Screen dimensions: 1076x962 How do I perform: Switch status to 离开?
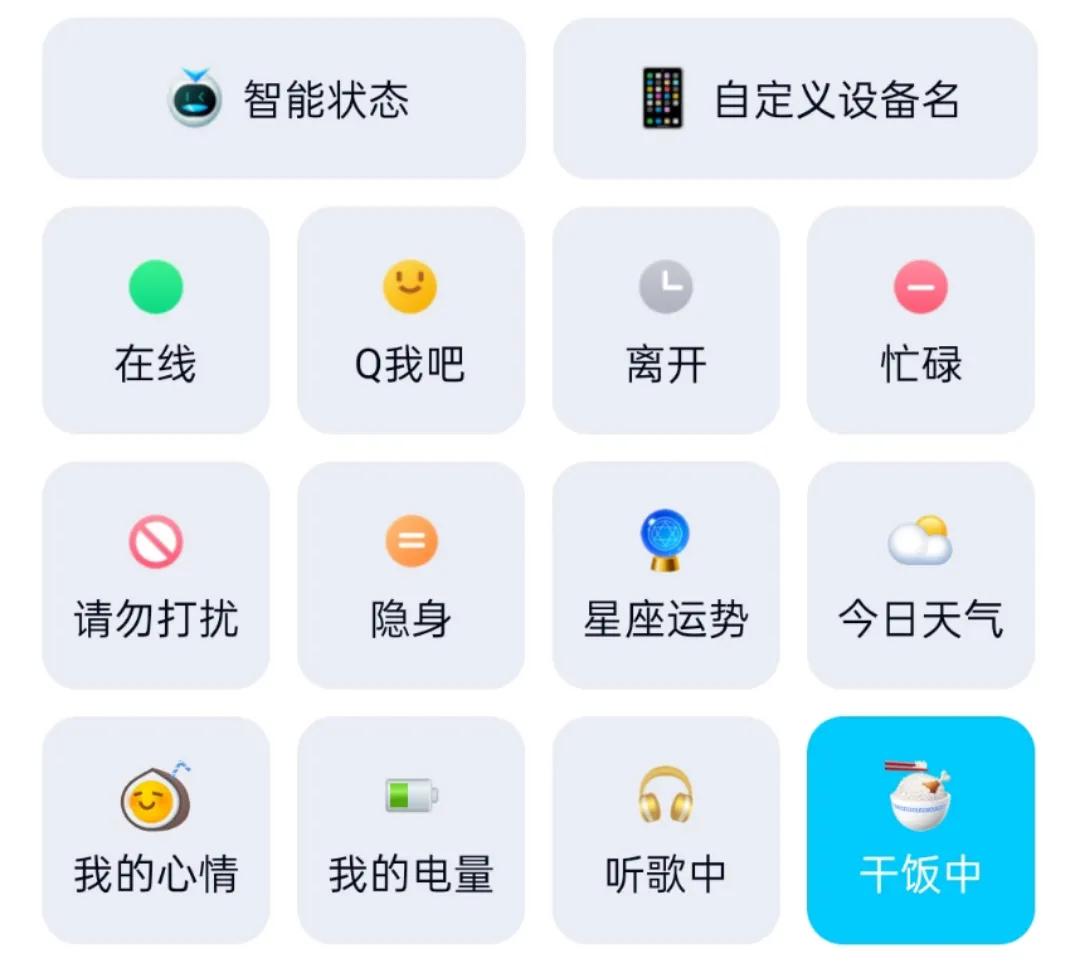coord(666,321)
